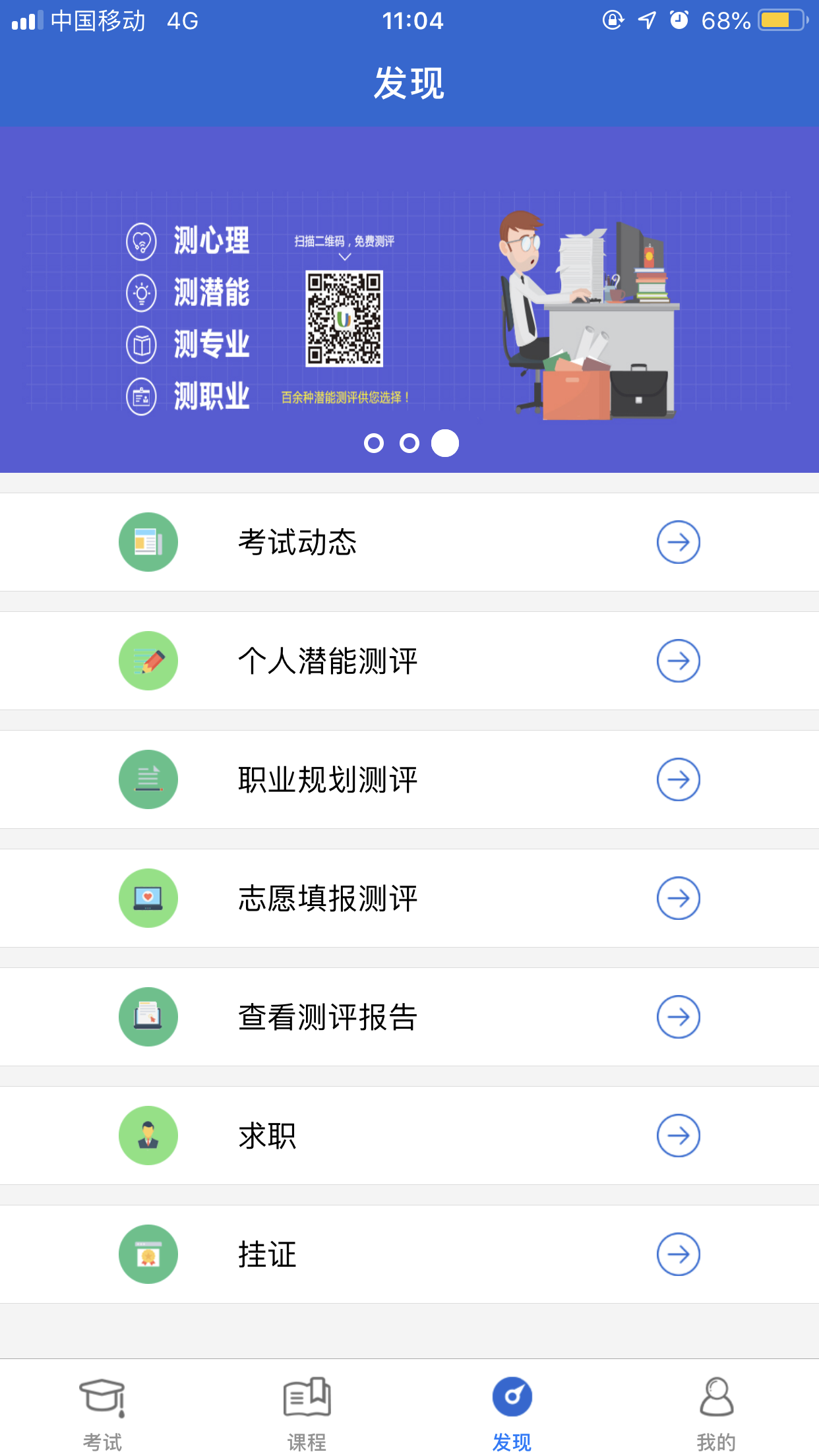819x1456 pixels.
Task: Tap the 查看测评报告 report icon
Action: [x=148, y=1017]
